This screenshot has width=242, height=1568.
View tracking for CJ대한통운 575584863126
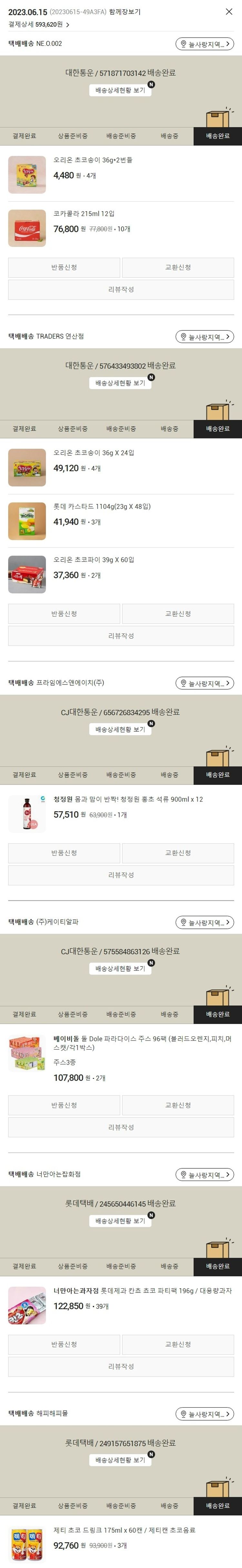click(x=120, y=968)
